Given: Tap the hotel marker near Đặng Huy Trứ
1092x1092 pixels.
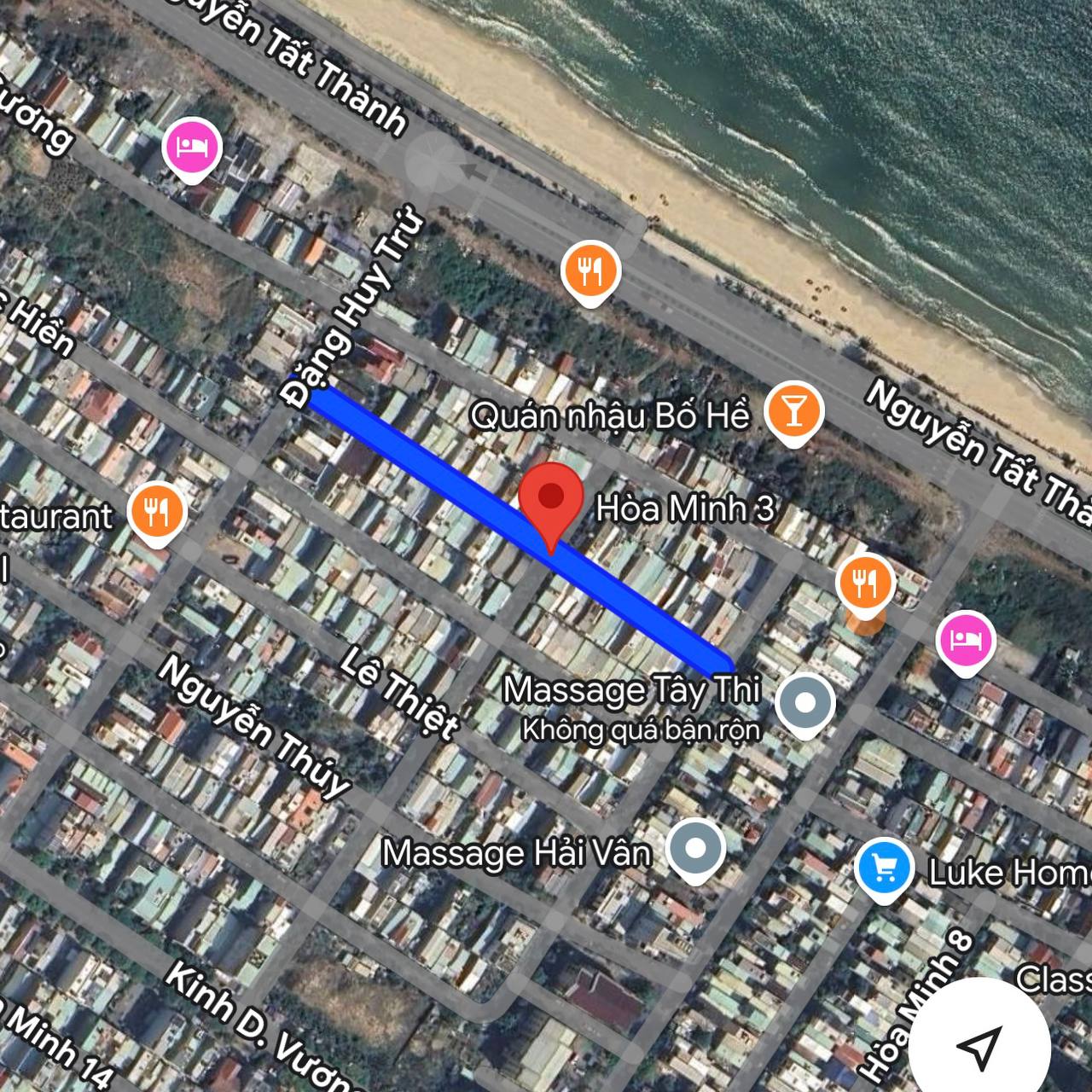Looking at the screenshot, I should 193,148.
